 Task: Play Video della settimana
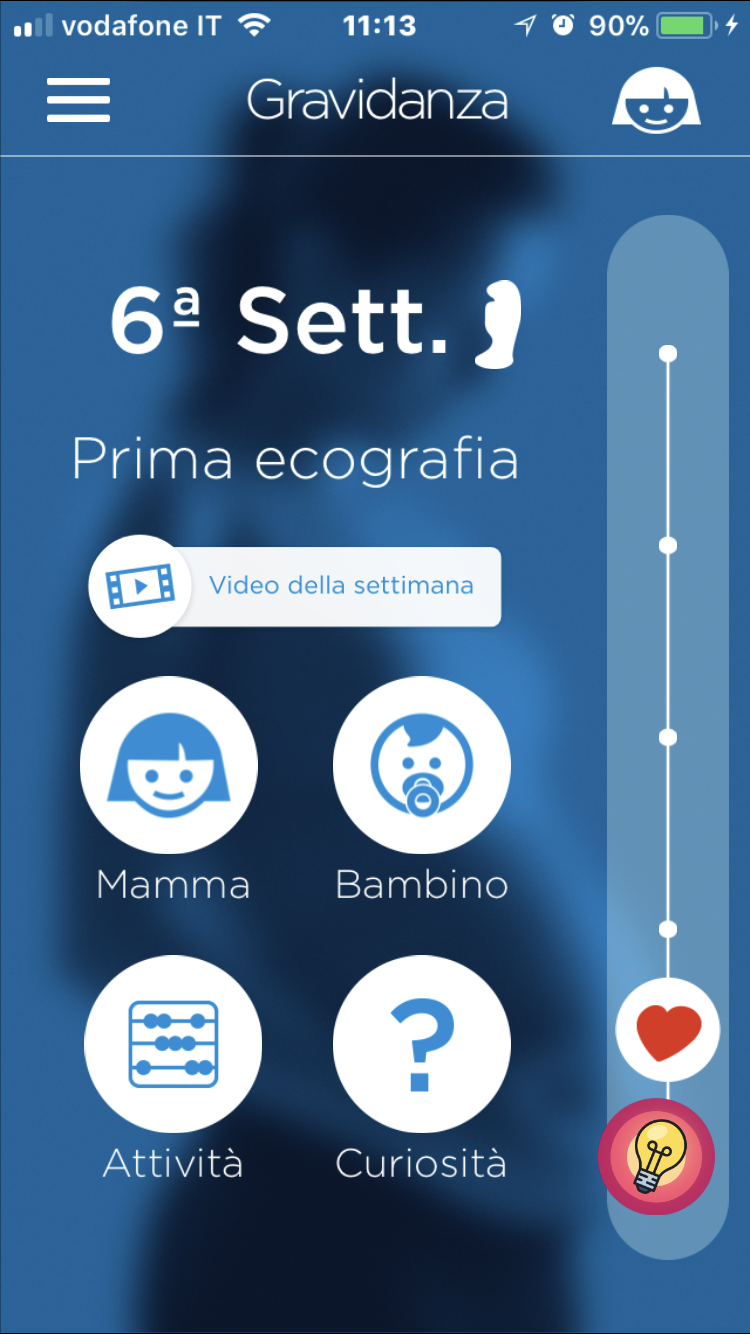tap(295, 586)
